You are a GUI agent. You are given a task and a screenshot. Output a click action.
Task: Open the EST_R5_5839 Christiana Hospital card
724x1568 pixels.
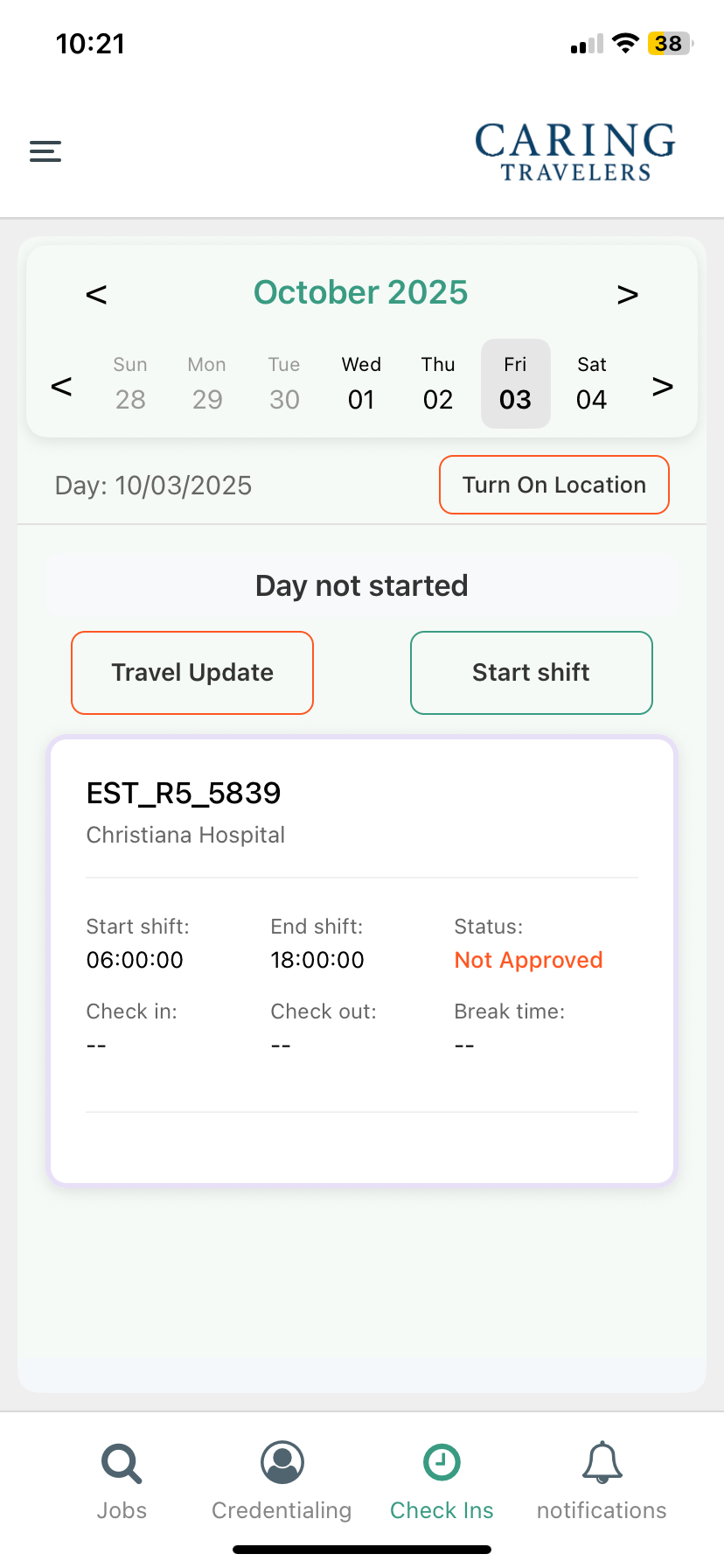[x=361, y=961]
